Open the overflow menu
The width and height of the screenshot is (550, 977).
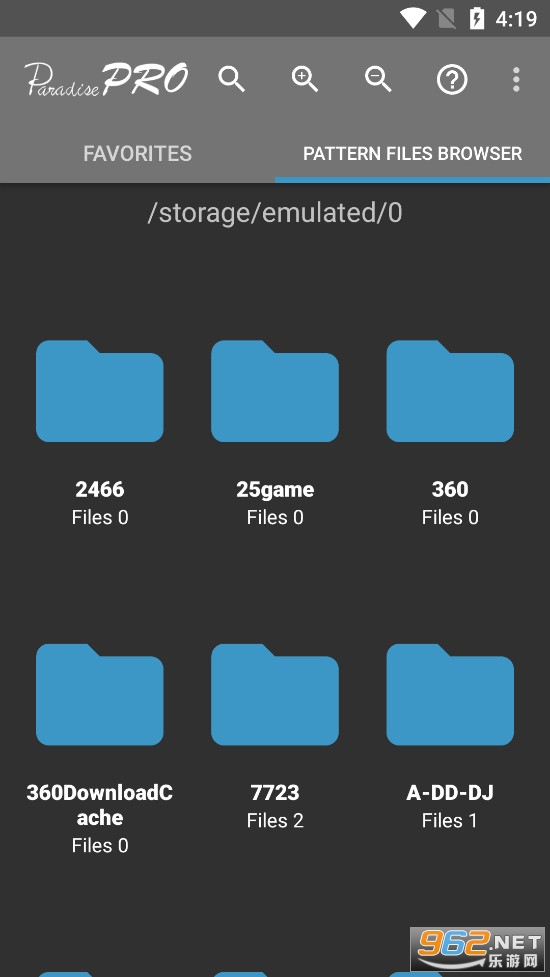click(516, 80)
